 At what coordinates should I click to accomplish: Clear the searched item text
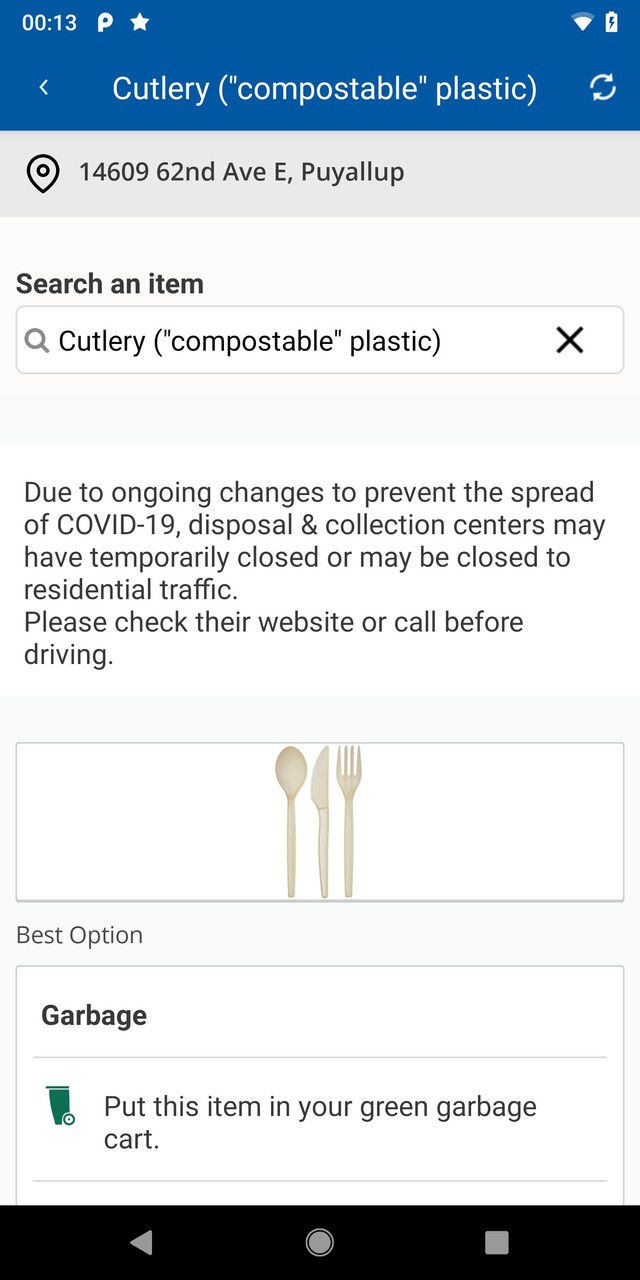pos(569,341)
